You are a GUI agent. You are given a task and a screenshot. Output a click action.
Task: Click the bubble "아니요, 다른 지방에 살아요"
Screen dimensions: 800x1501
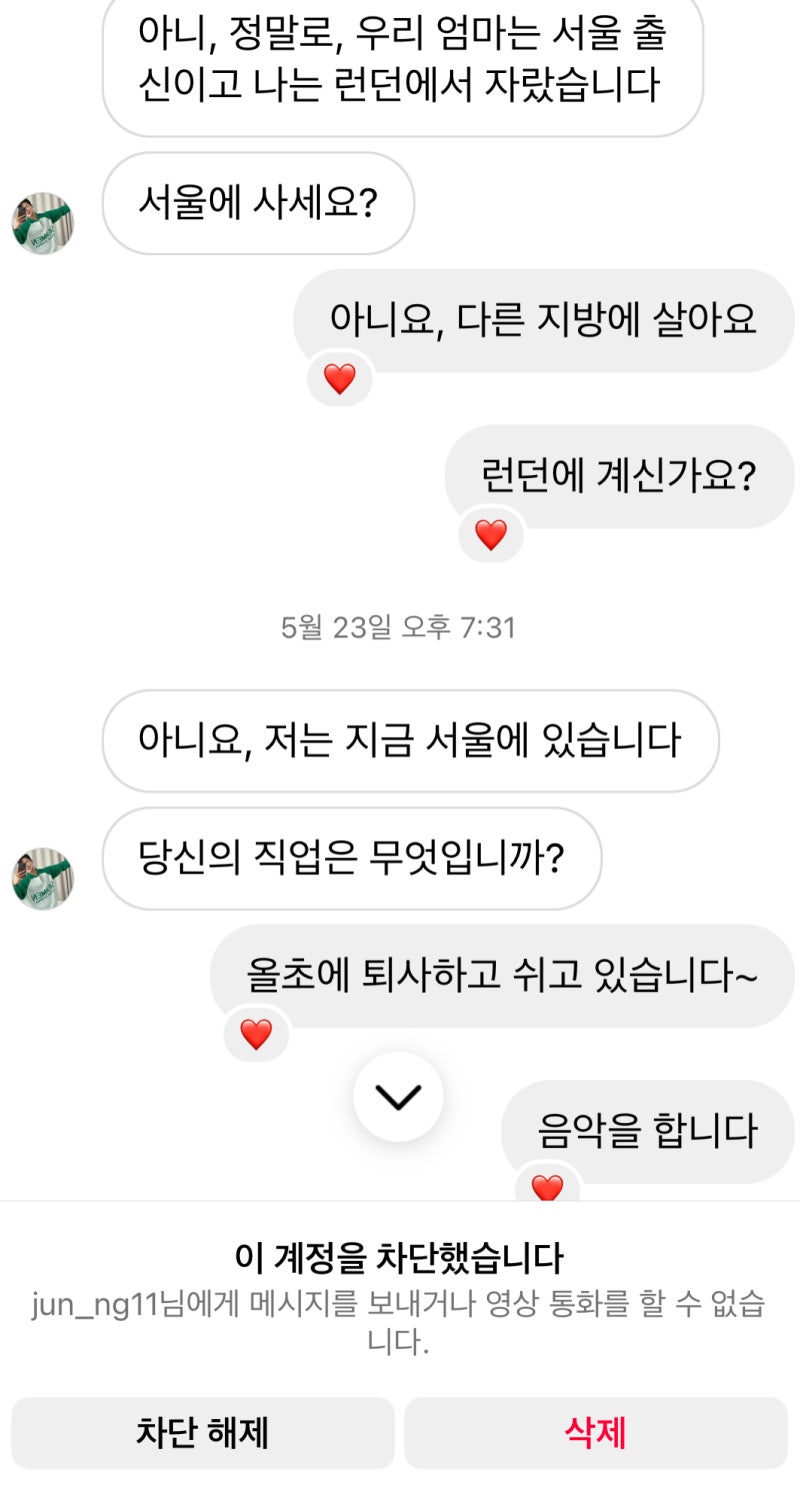pyautogui.click(x=543, y=320)
